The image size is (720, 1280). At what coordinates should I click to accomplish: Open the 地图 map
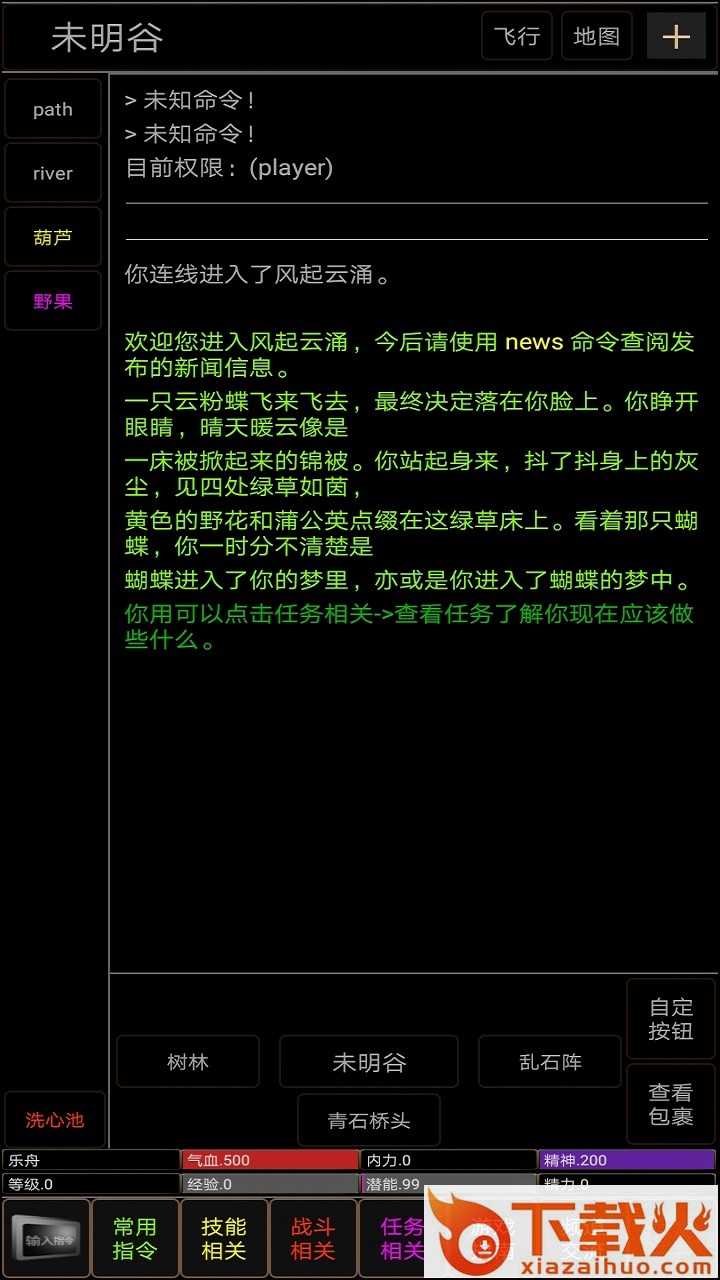point(597,37)
